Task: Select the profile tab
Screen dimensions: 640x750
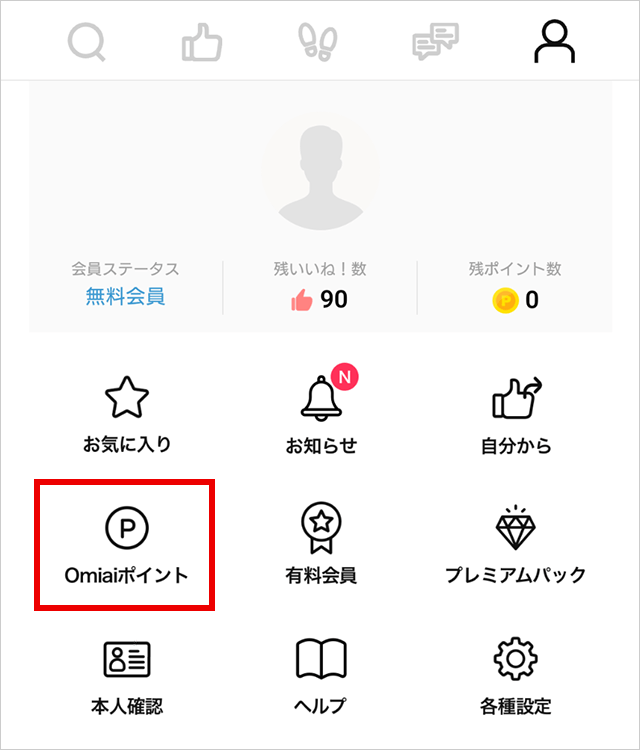Action: coord(554,42)
